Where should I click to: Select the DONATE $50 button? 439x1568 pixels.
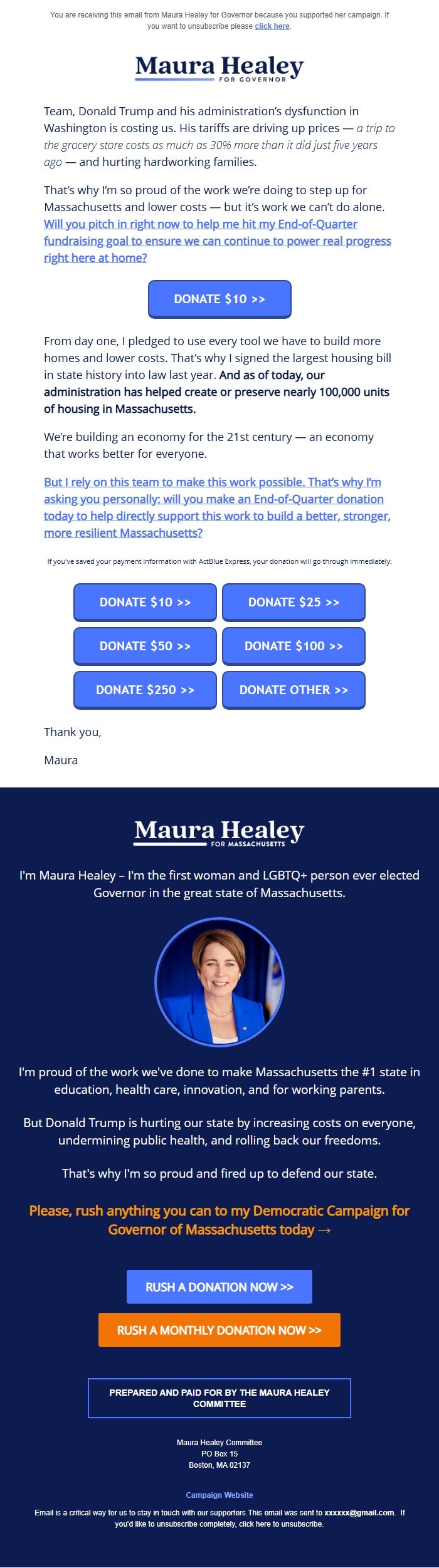(145, 646)
